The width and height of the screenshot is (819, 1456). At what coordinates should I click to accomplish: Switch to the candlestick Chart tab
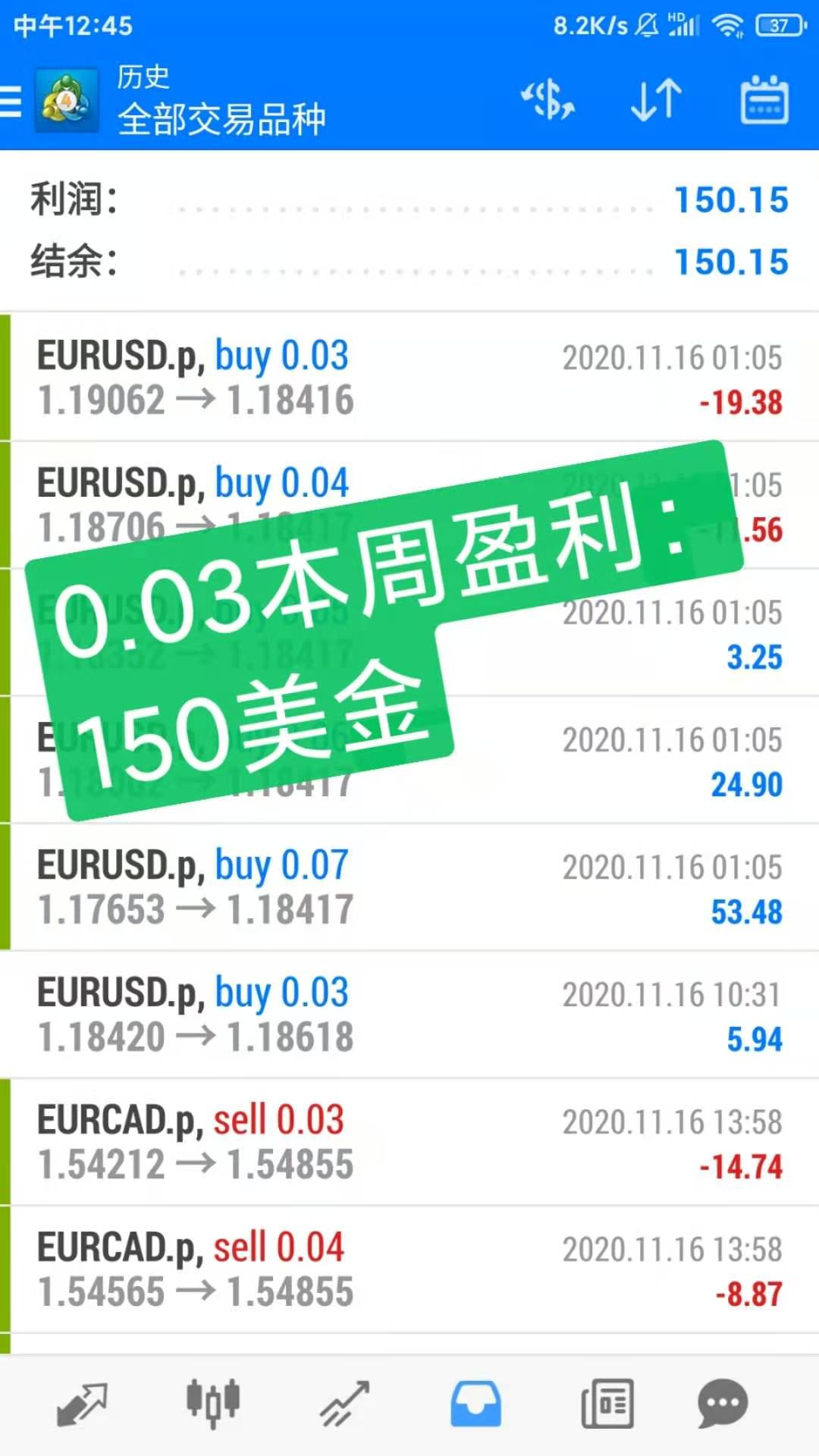tap(213, 1404)
